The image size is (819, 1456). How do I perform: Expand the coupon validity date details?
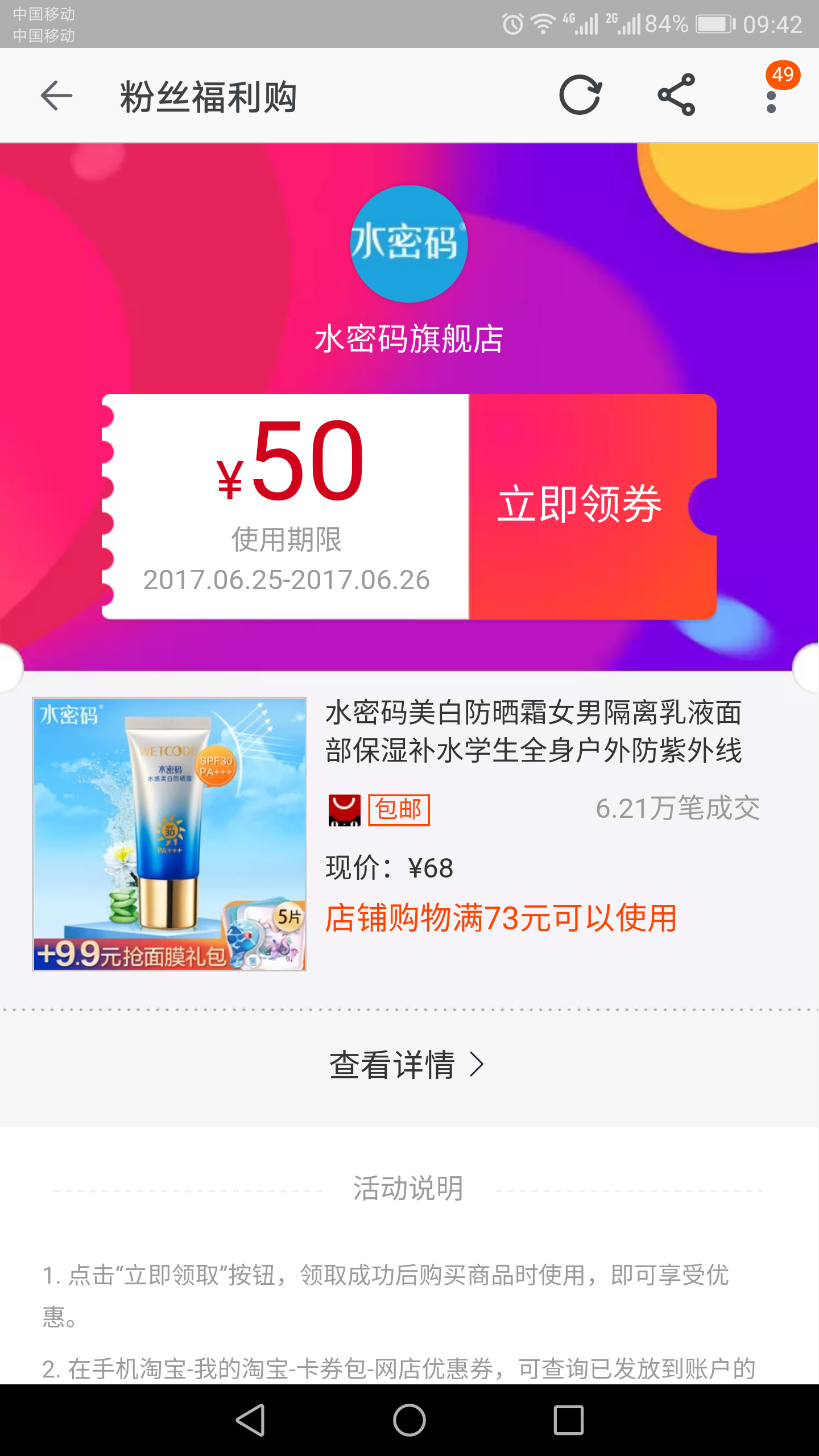(286, 580)
